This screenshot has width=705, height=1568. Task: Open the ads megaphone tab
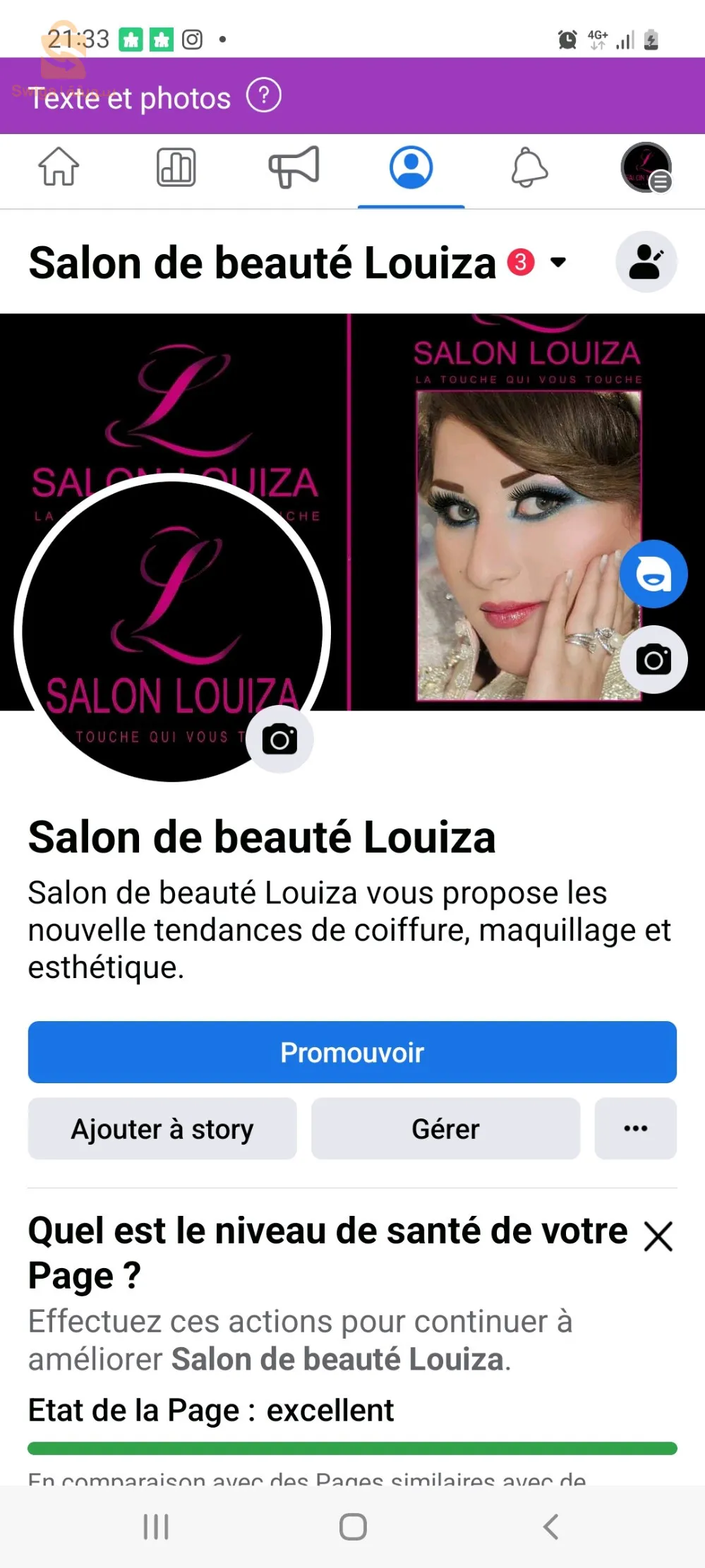[x=294, y=168]
